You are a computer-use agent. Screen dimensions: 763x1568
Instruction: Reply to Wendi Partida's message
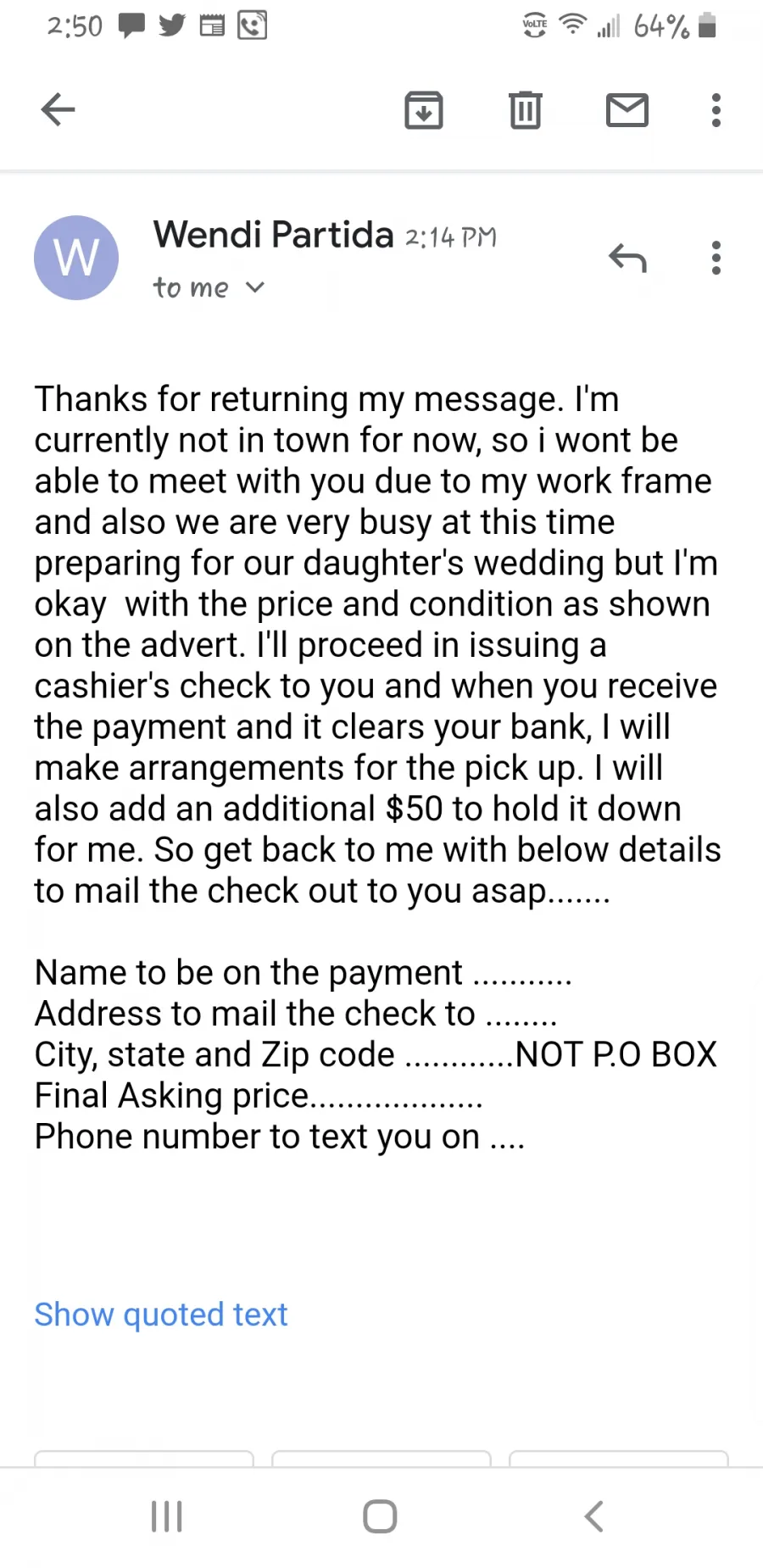point(627,258)
